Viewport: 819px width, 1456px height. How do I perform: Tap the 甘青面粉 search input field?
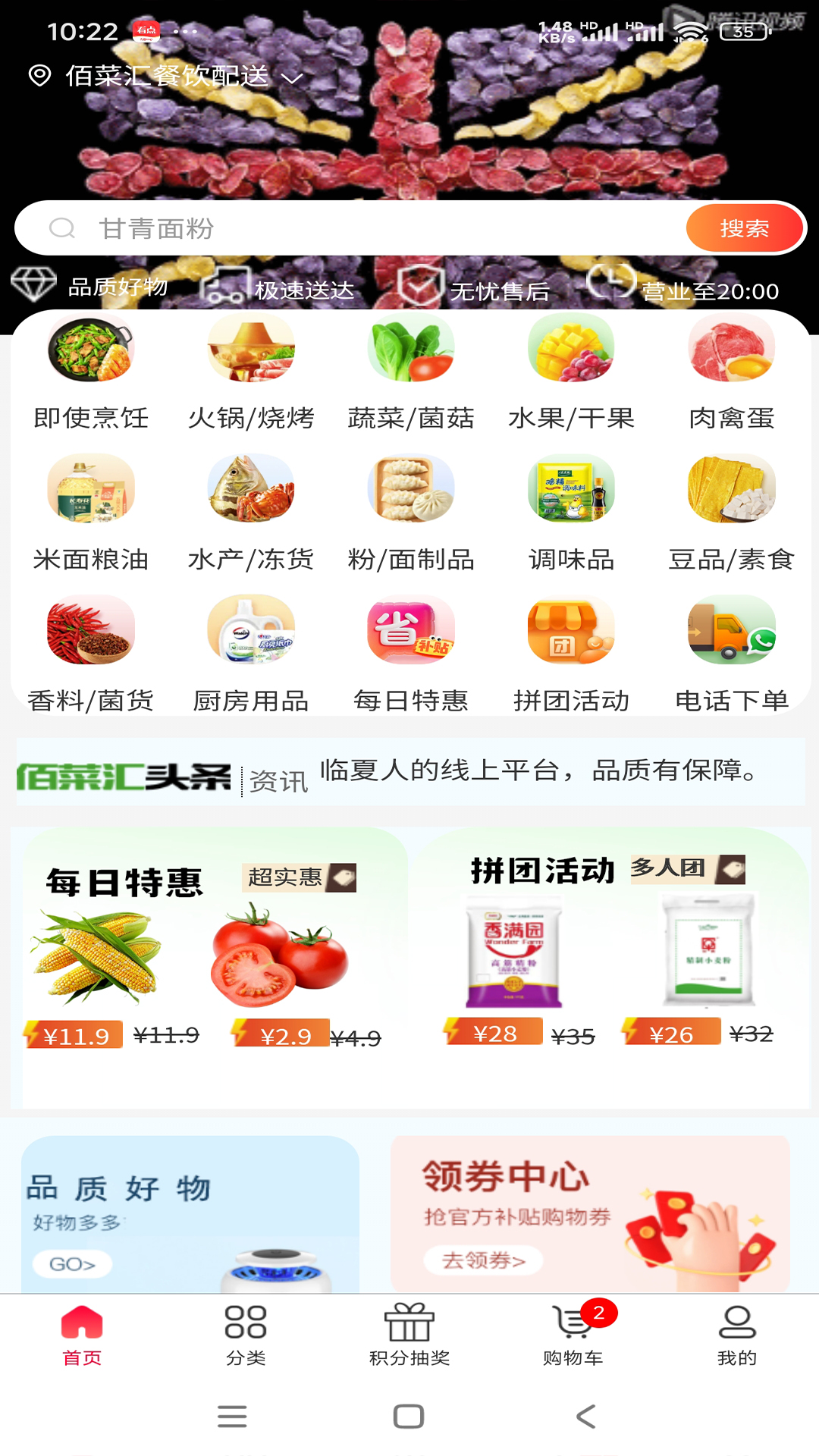pyautogui.click(x=303, y=227)
